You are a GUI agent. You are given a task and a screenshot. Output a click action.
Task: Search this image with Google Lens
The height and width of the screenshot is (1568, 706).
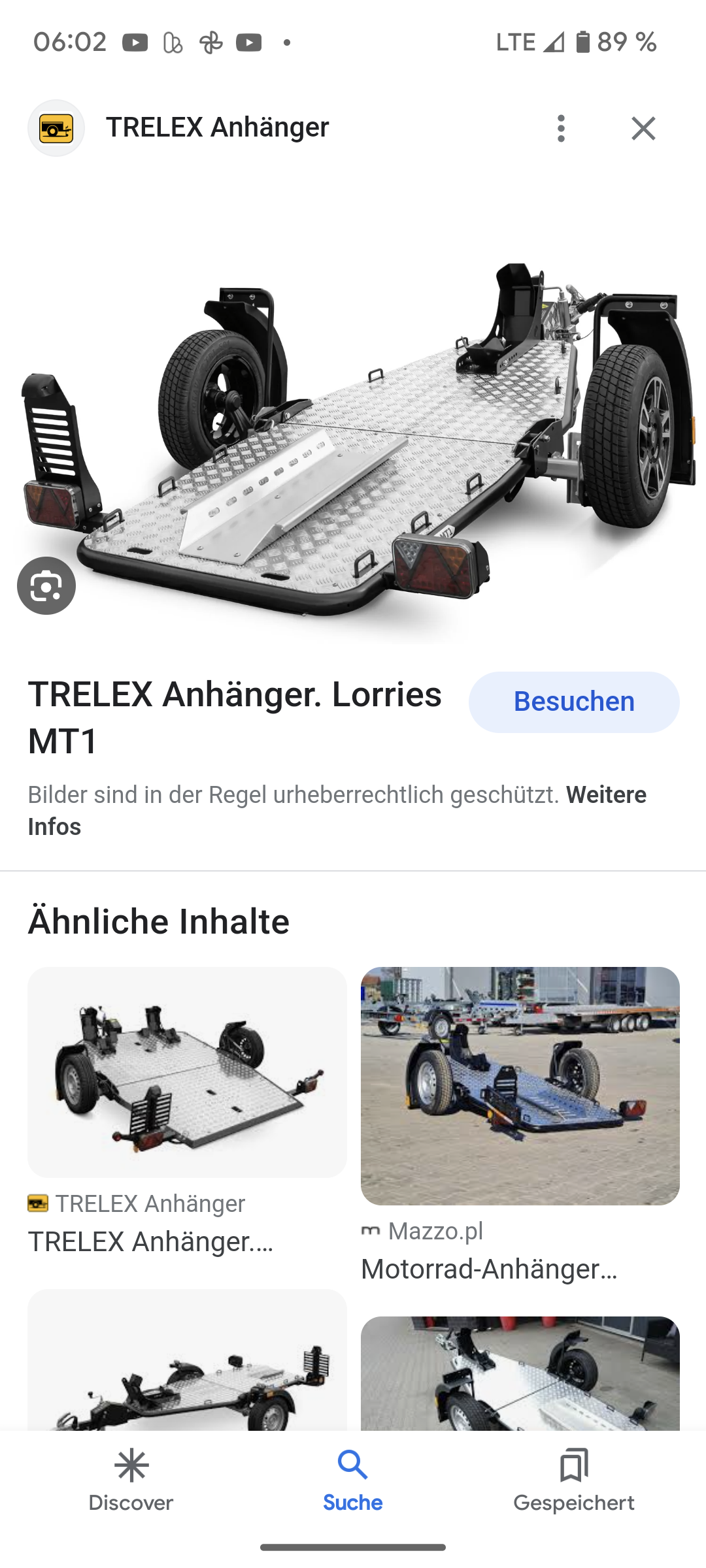pyautogui.click(x=46, y=585)
